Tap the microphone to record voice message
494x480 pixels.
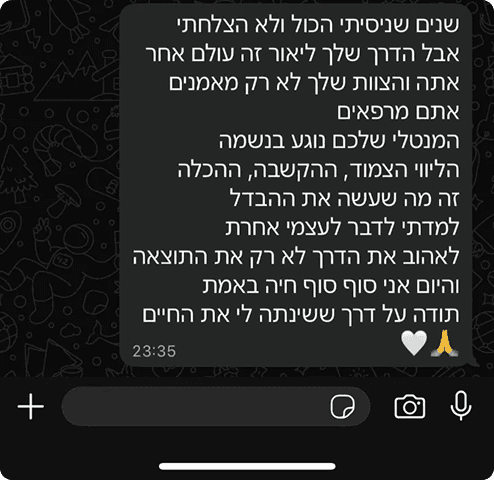point(461,406)
